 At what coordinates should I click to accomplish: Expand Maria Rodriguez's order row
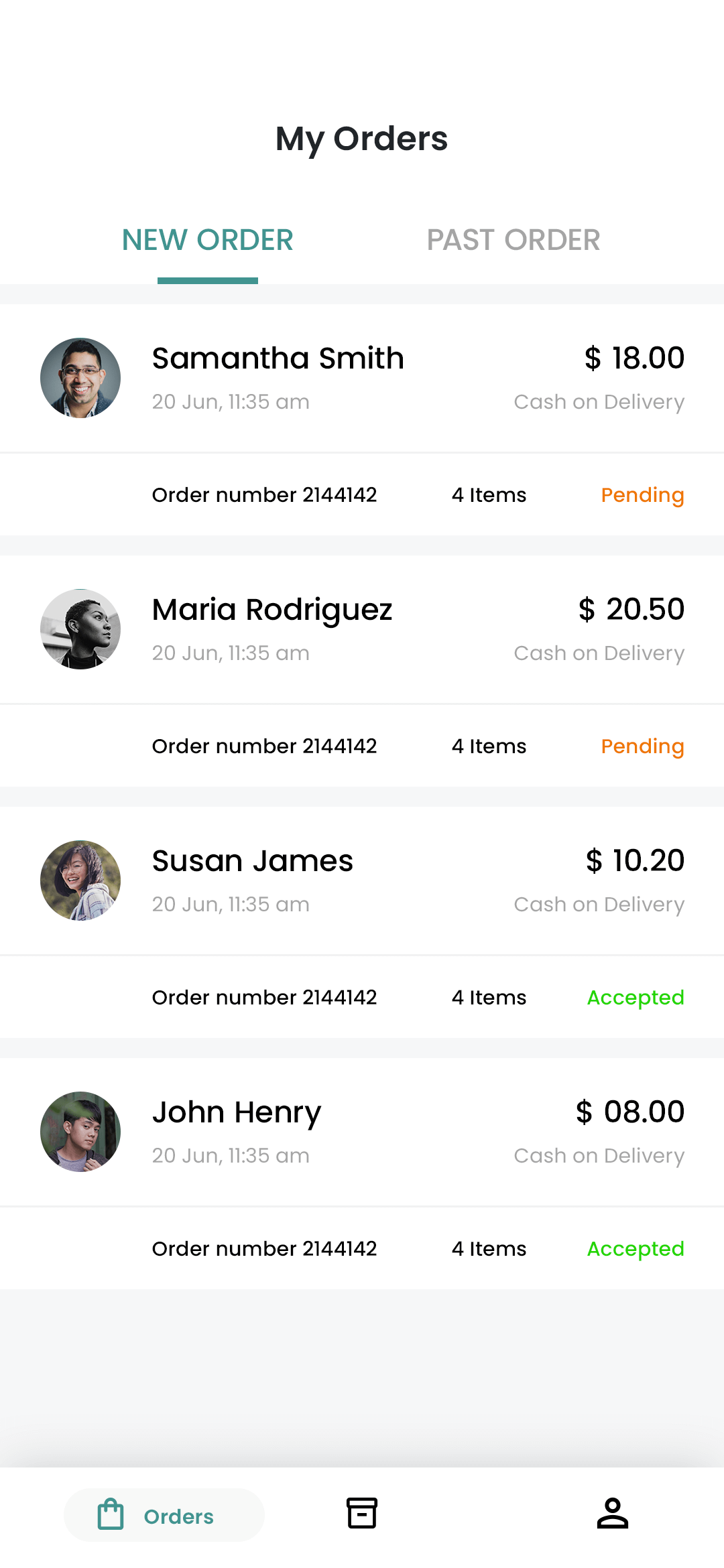click(x=264, y=746)
